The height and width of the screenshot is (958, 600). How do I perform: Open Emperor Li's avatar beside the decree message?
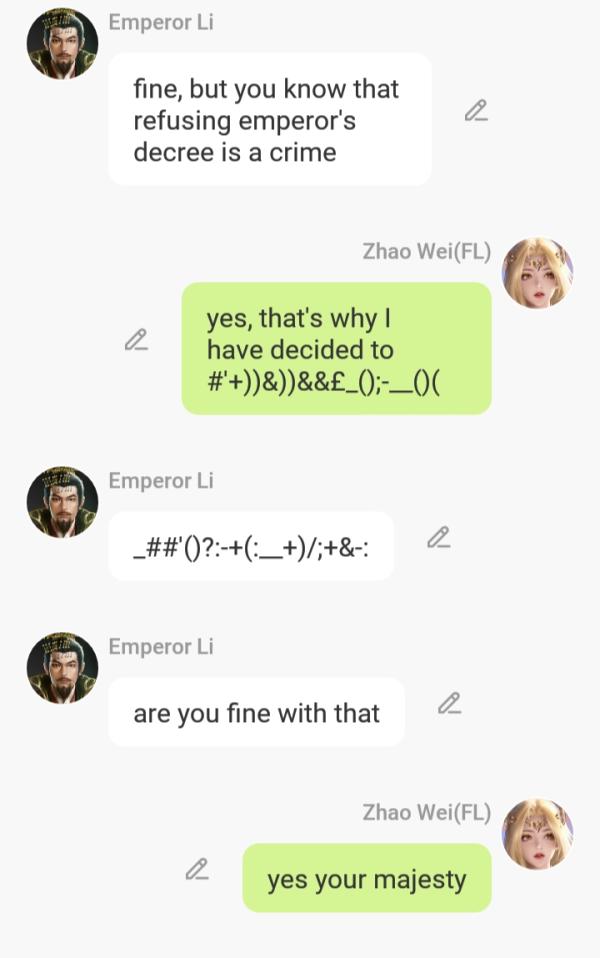[x=62, y=43]
